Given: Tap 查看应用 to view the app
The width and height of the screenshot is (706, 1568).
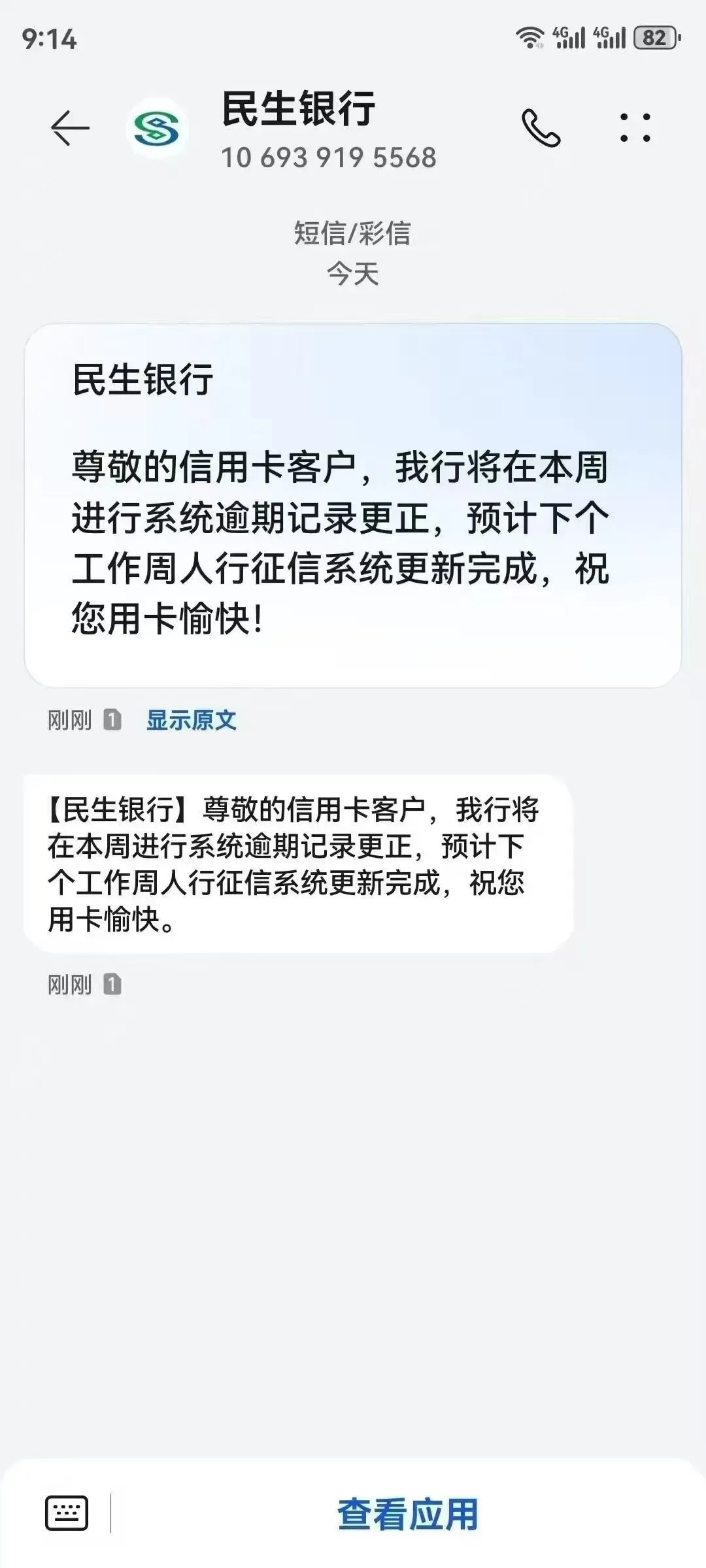Looking at the screenshot, I should coord(408,1514).
